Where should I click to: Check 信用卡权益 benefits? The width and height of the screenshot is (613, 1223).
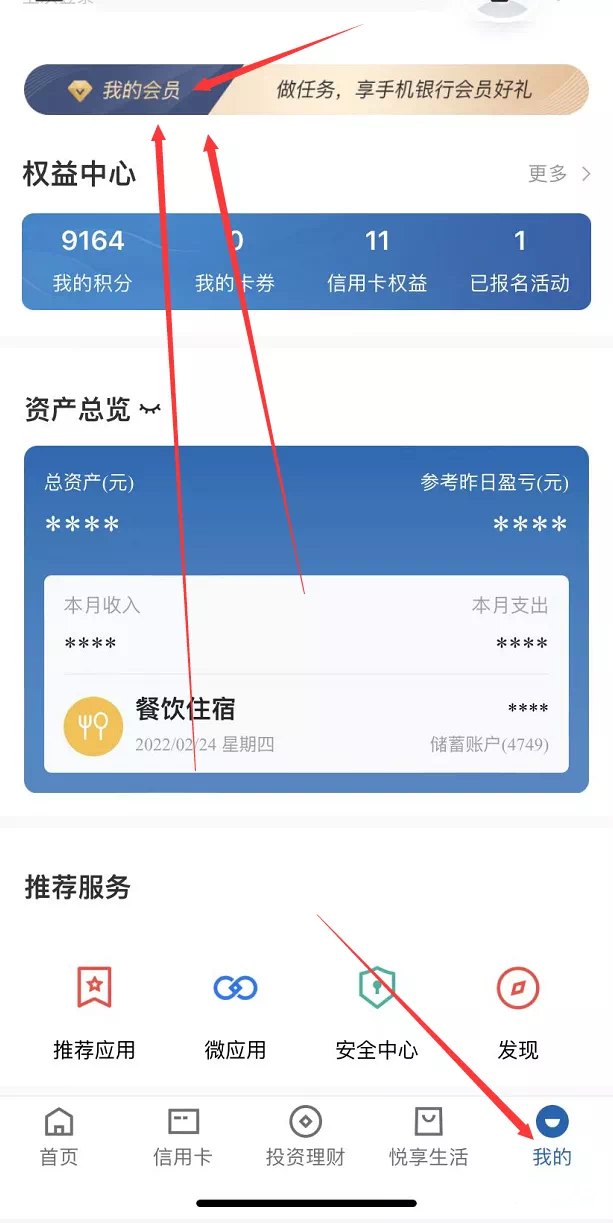click(377, 261)
